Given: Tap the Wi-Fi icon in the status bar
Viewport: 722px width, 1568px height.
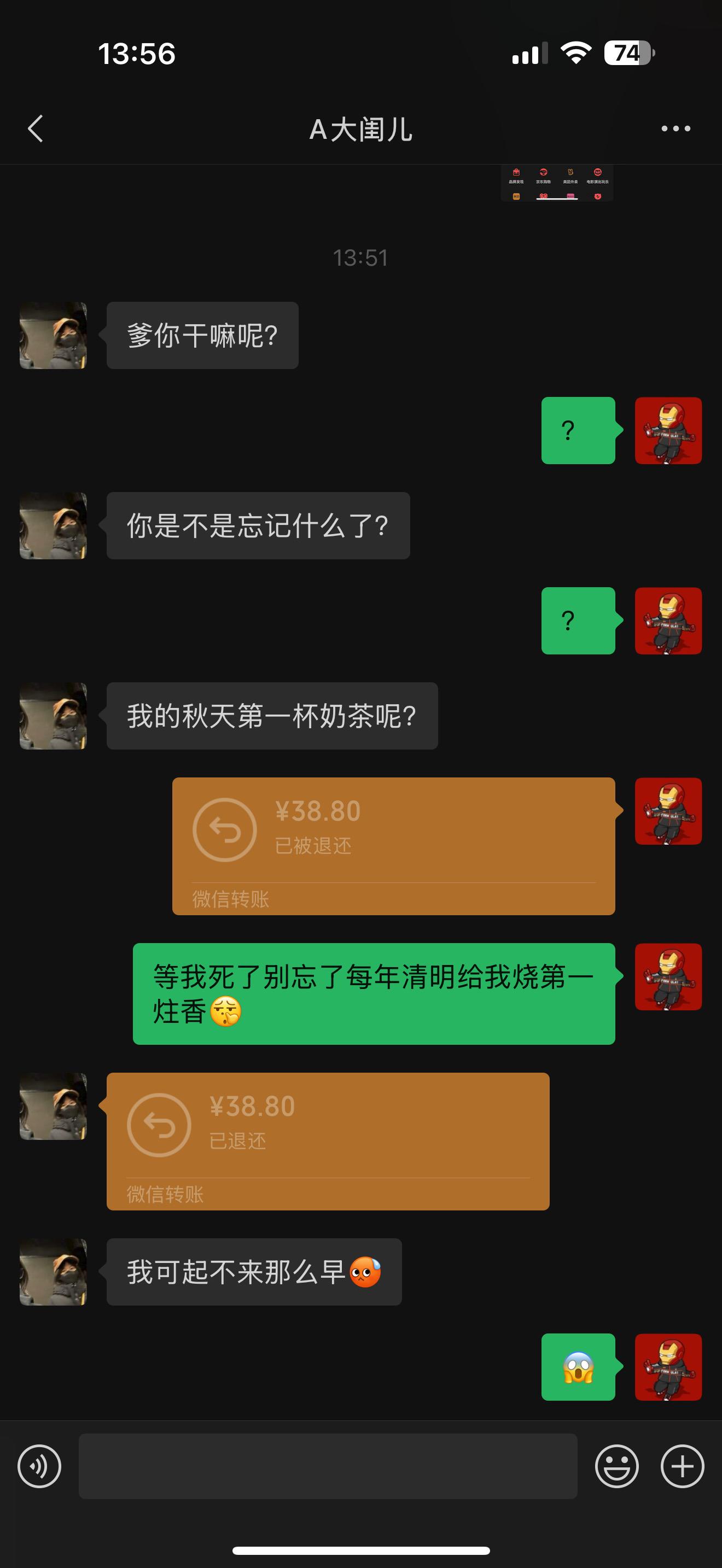Looking at the screenshot, I should coord(575,54).
